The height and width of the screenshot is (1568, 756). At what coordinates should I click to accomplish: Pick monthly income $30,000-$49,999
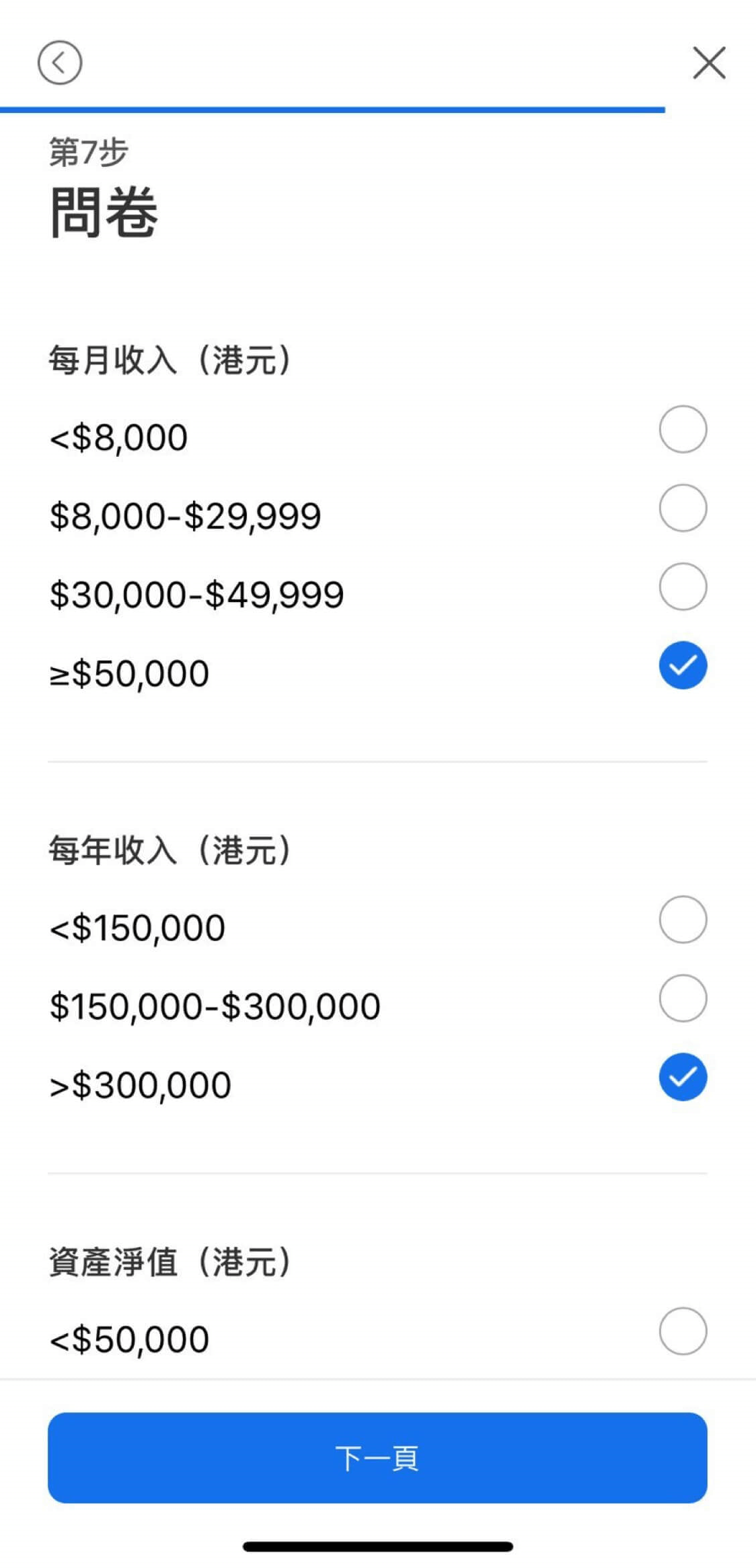pos(683,587)
